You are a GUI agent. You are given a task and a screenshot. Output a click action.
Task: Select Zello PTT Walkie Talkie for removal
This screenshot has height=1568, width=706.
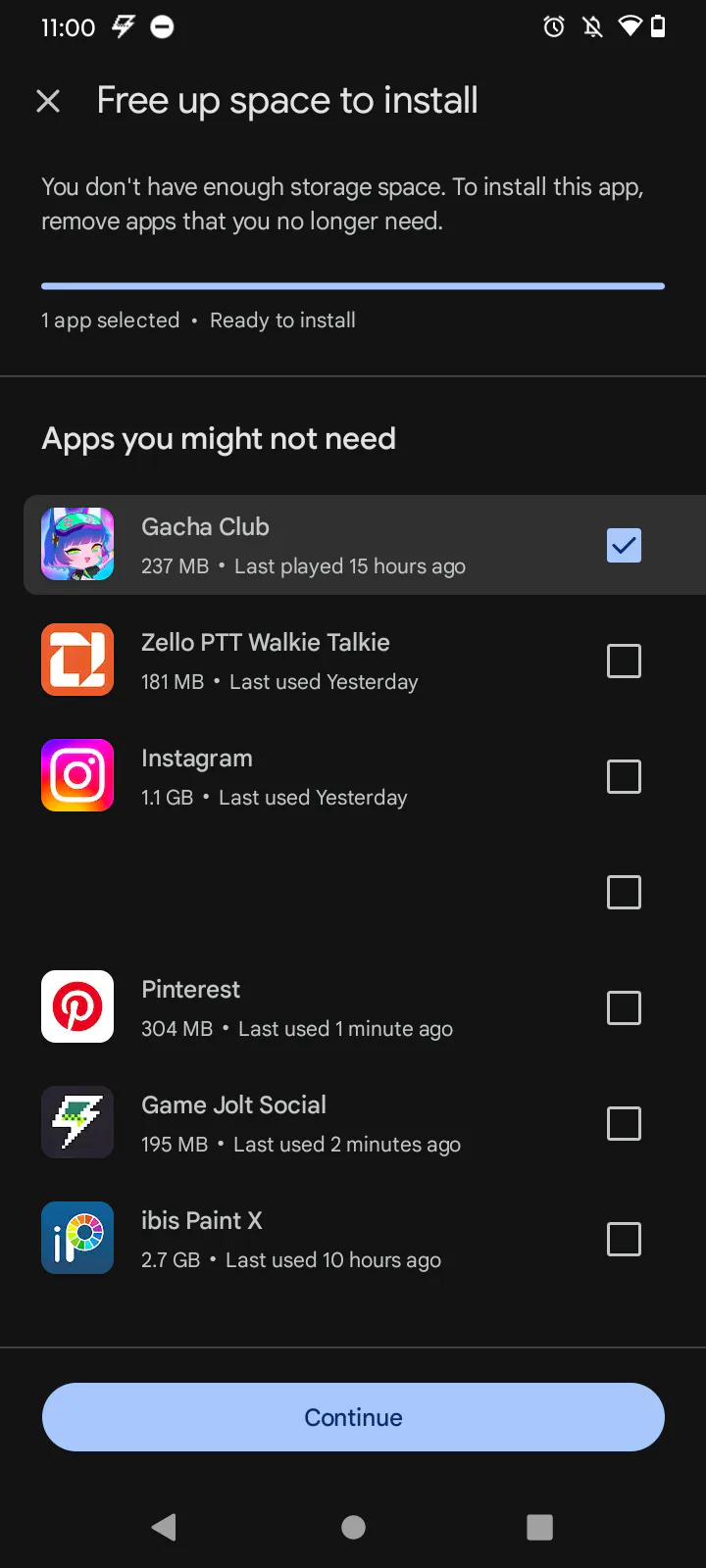(624, 661)
